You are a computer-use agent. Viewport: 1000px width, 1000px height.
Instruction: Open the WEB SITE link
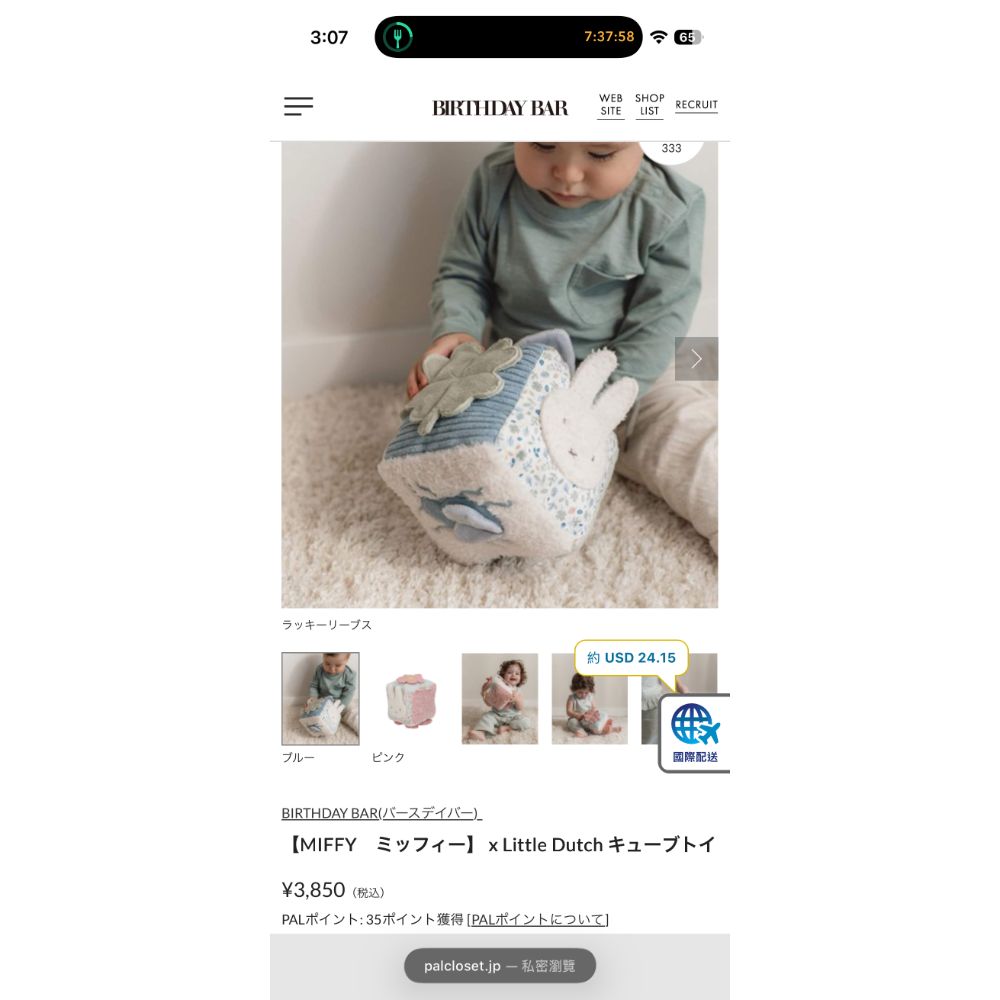[x=611, y=105]
